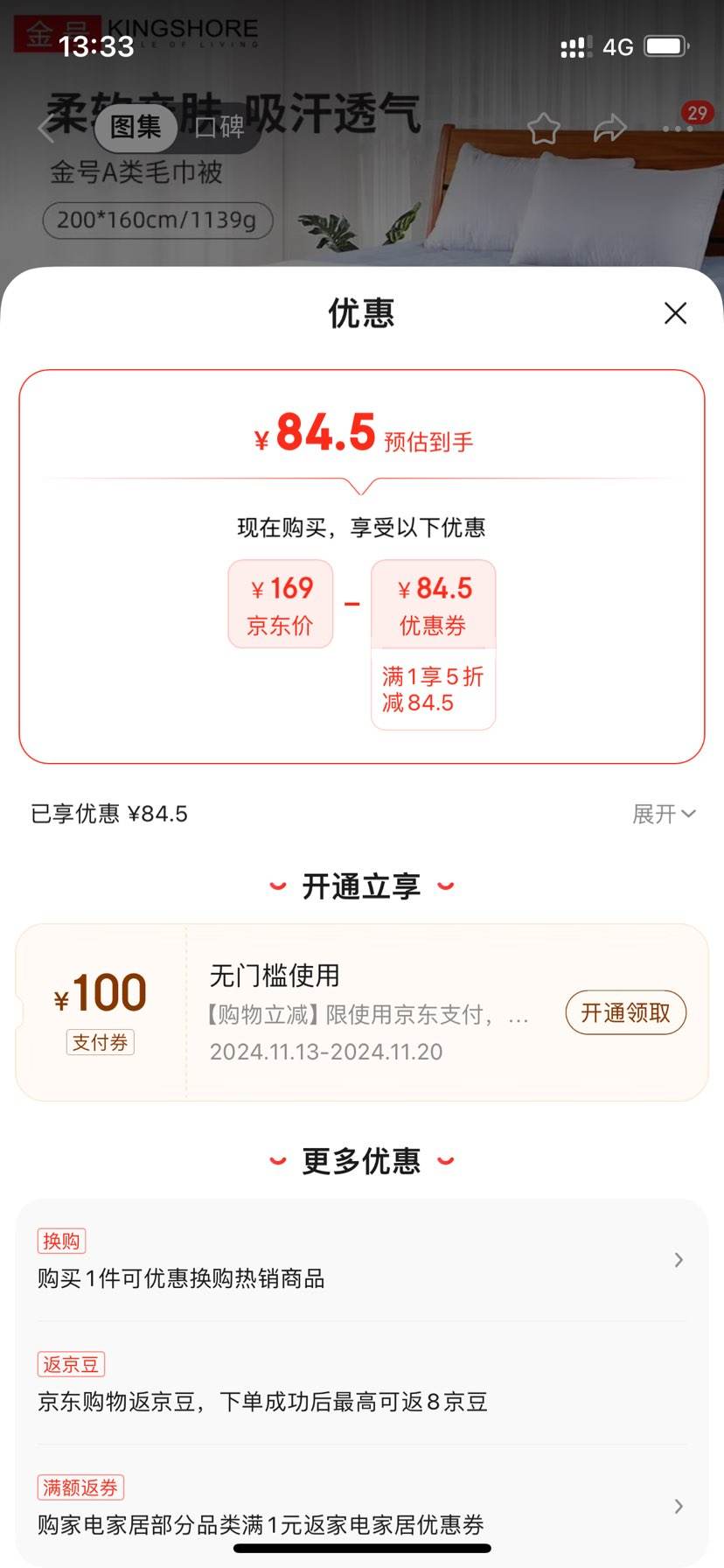Expand the 满额返券 coupon return row
The image size is (724, 1568).
[679, 1506]
